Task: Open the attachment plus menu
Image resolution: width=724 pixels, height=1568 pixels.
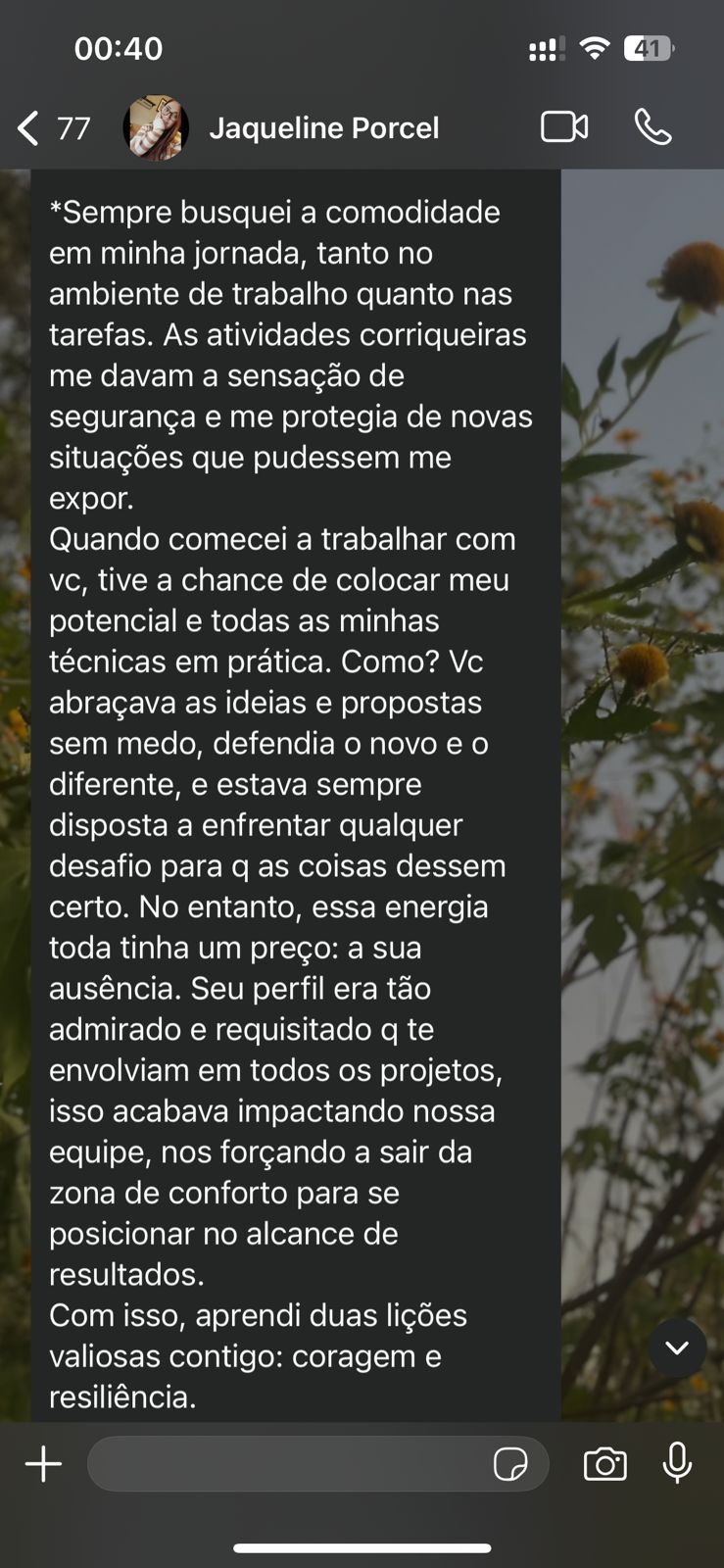Action: point(43,1464)
